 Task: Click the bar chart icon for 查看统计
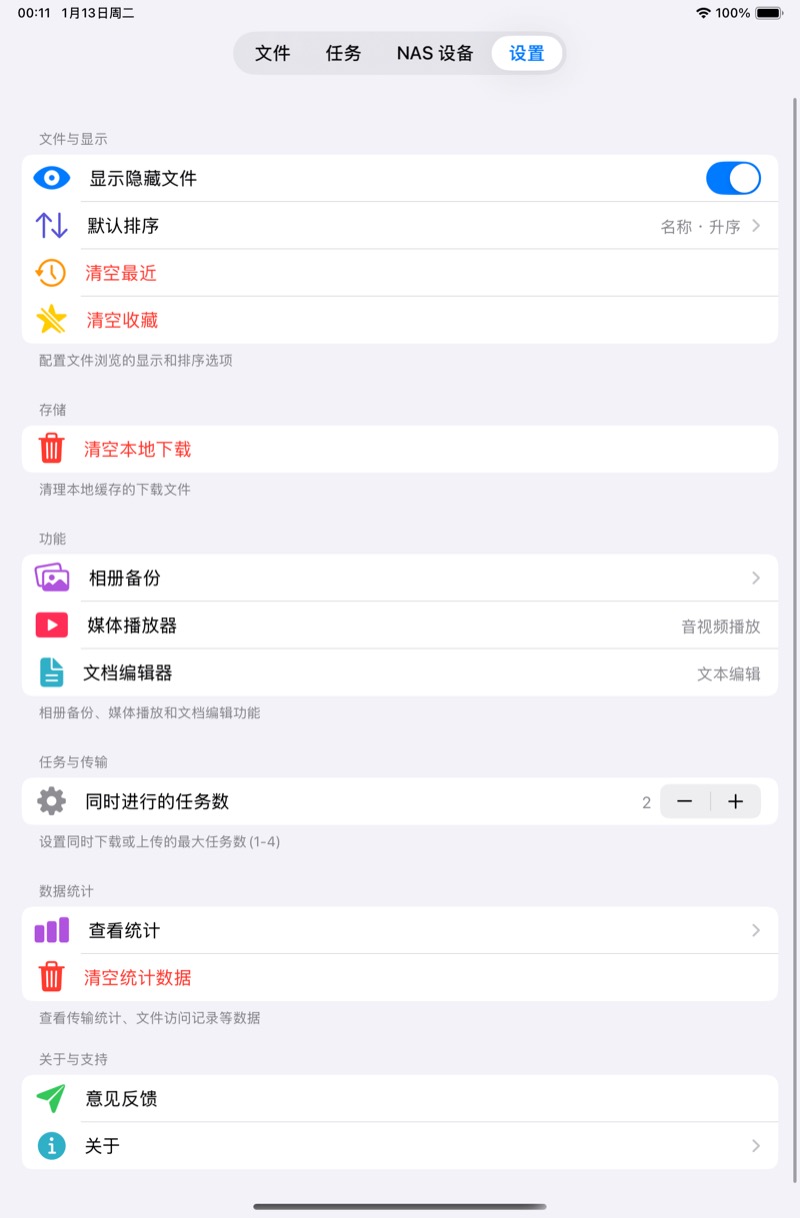pos(51,929)
